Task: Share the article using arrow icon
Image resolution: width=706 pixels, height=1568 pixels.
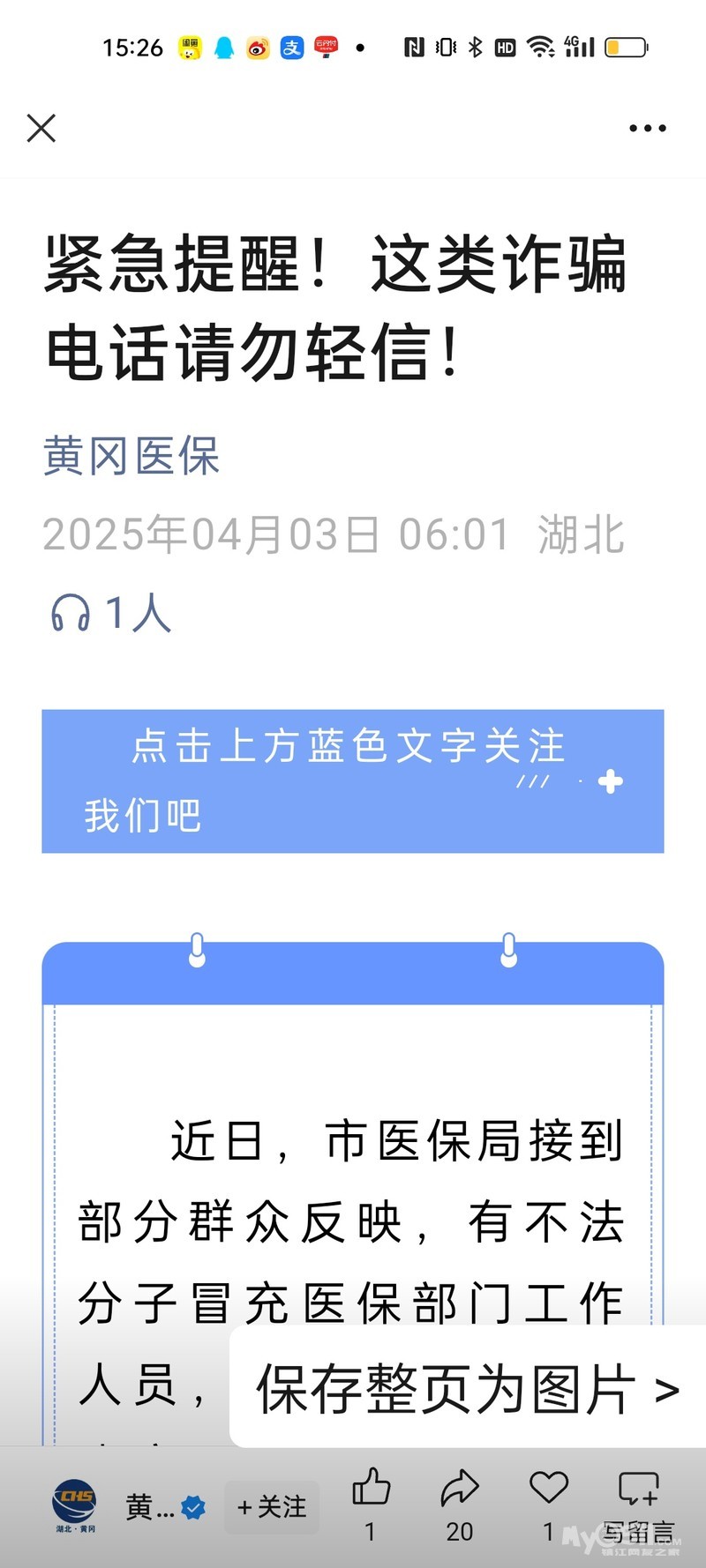Action: click(x=459, y=1489)
